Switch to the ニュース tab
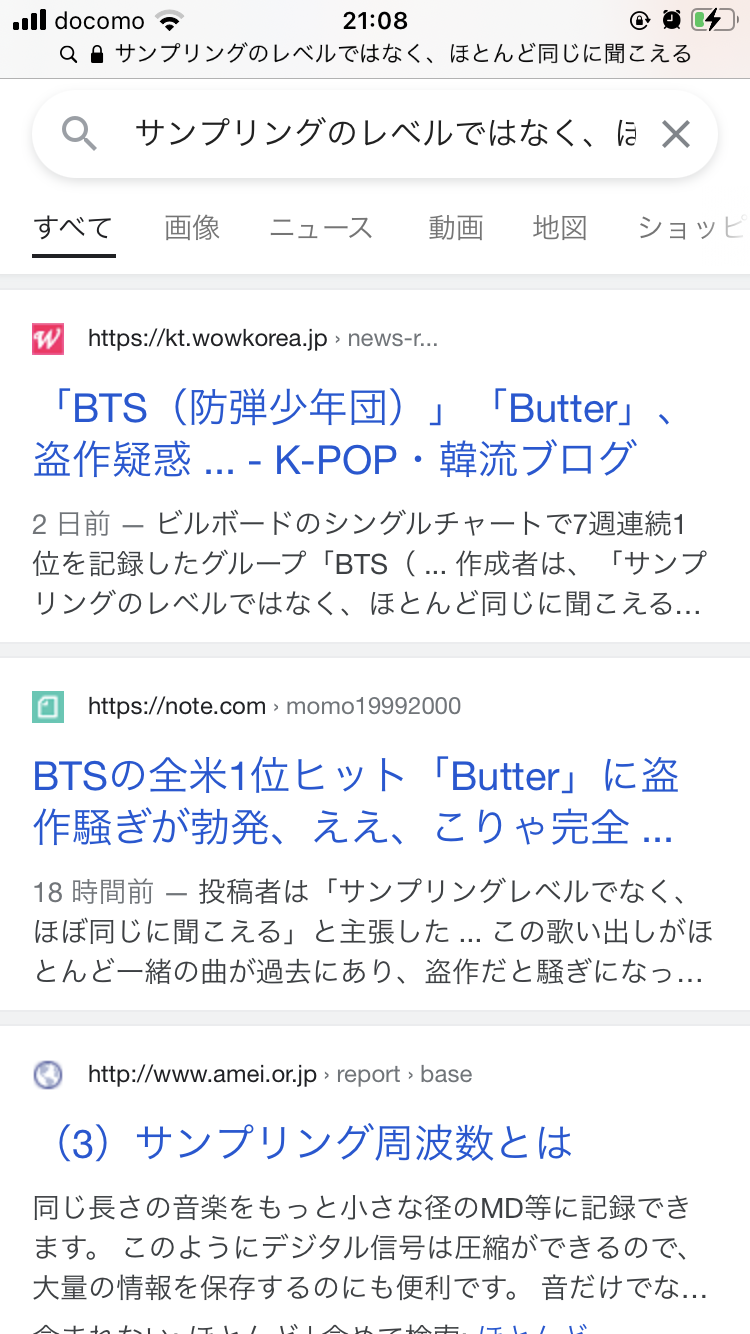The width and height of the screenshot is (750, 1334). pyautogui.click(x=321, y=228)
